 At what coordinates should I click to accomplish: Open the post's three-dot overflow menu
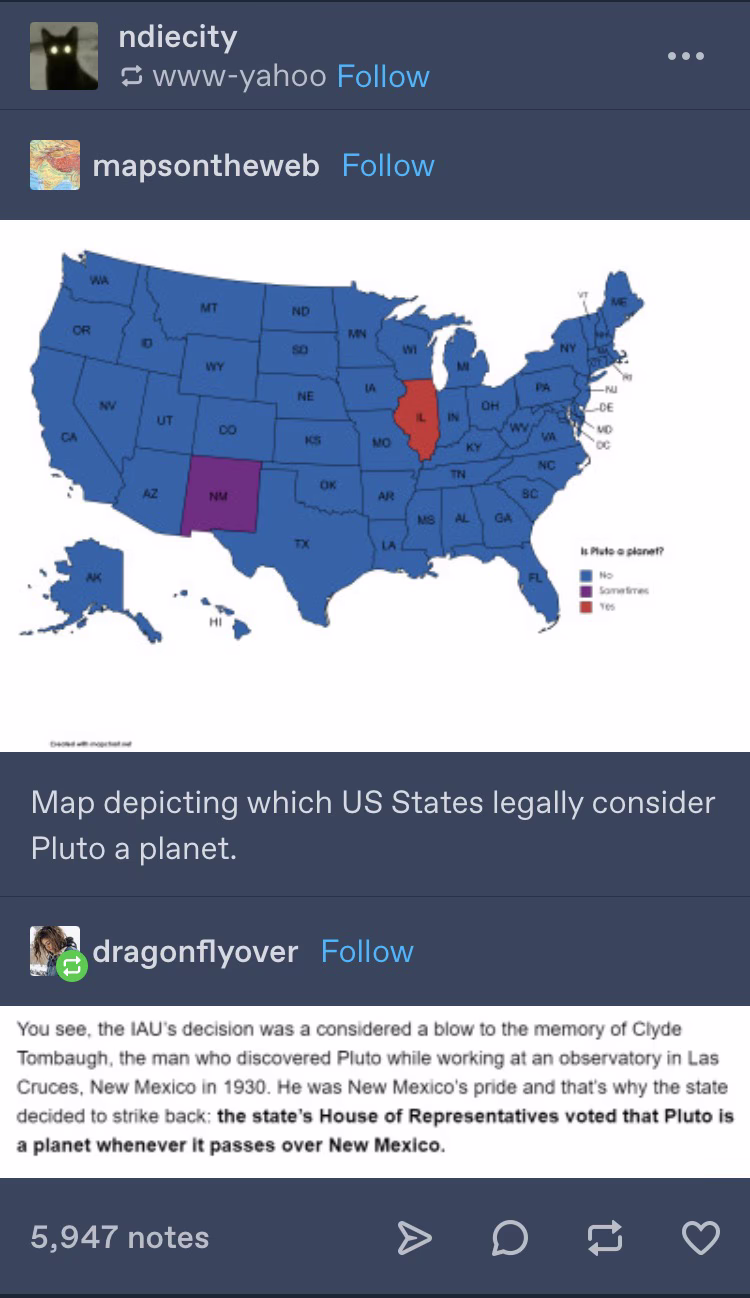[x=687, y=56]
